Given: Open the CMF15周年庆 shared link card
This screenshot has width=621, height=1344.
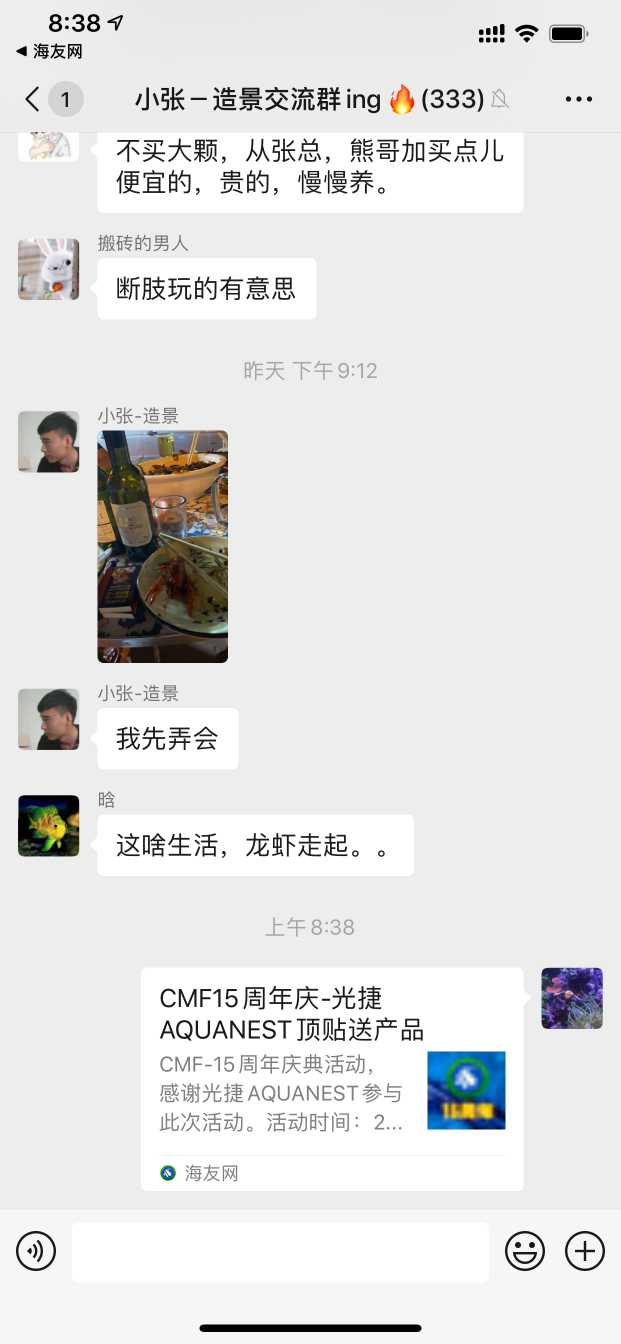Looking at the screenshot, I should 332,1078.
